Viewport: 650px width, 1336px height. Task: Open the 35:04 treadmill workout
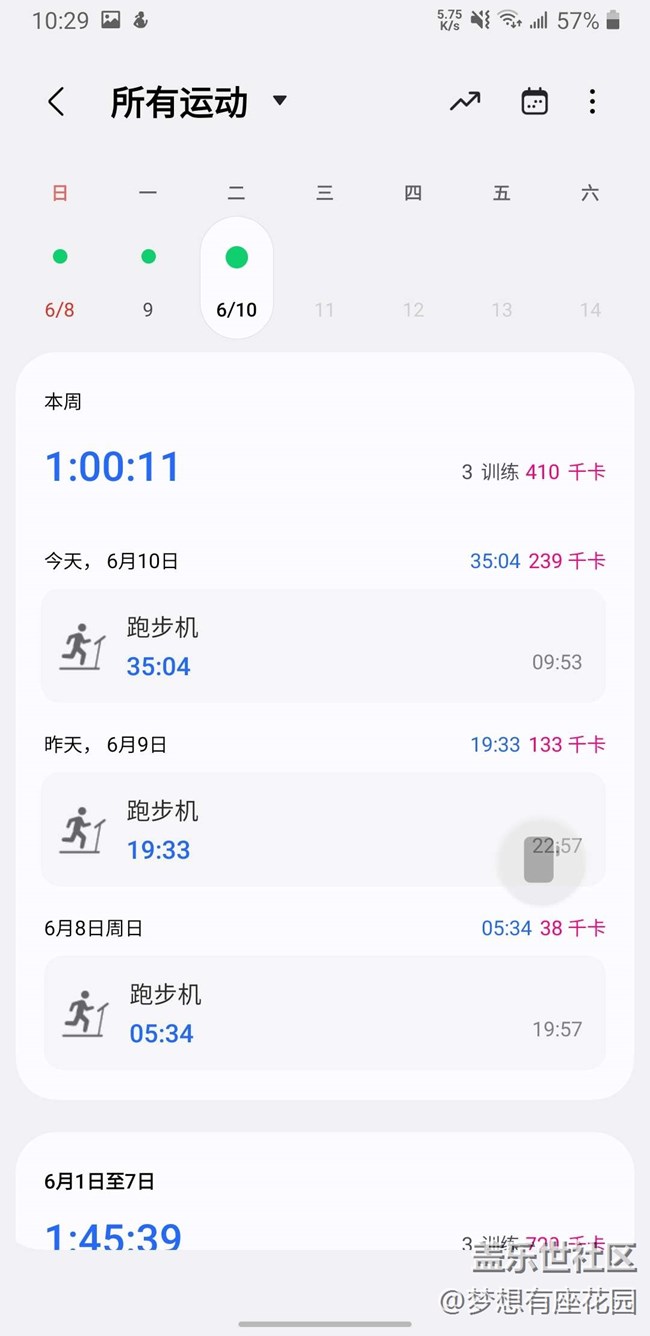click(x=324, y=645)
